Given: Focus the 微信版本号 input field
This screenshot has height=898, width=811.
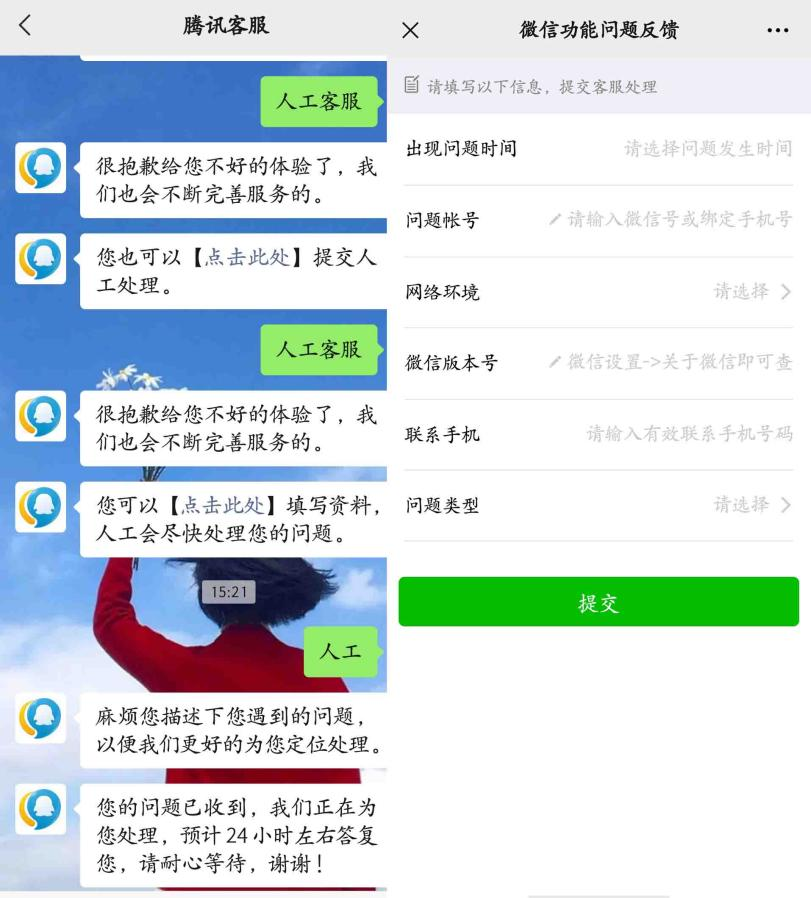Looking at the screenshot, I should [678, 363].
